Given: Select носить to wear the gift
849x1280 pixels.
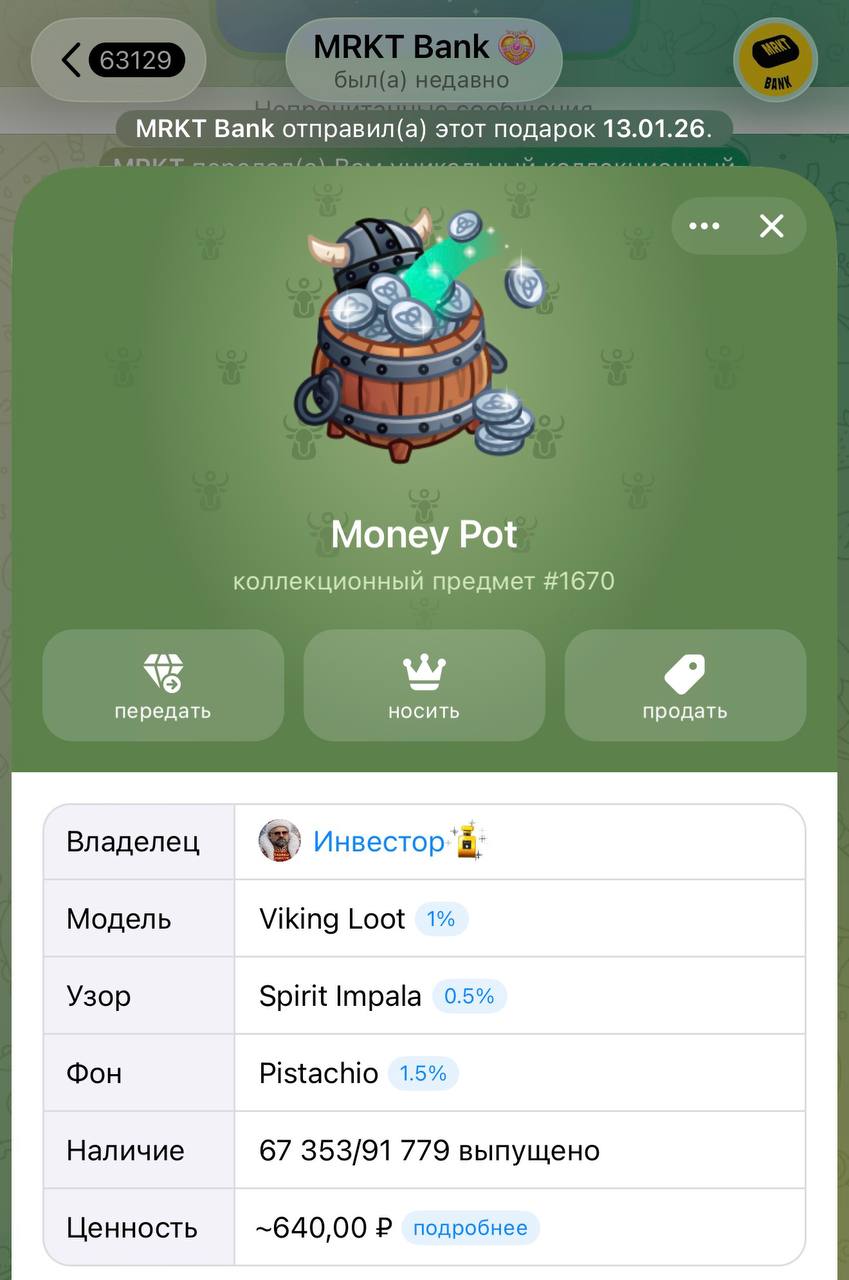Looking at the screenshot, I should [x=424, y=685].
